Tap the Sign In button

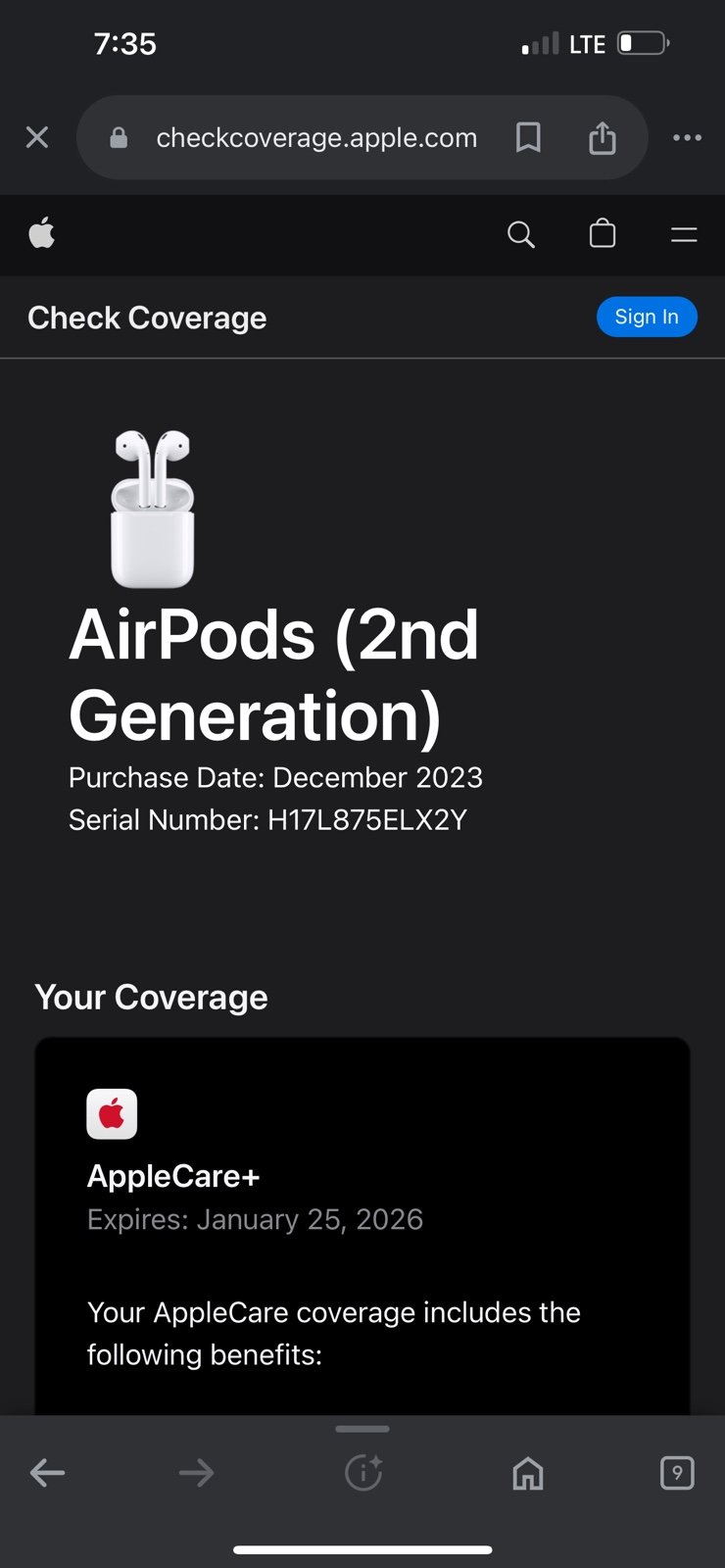pos(647,317)
